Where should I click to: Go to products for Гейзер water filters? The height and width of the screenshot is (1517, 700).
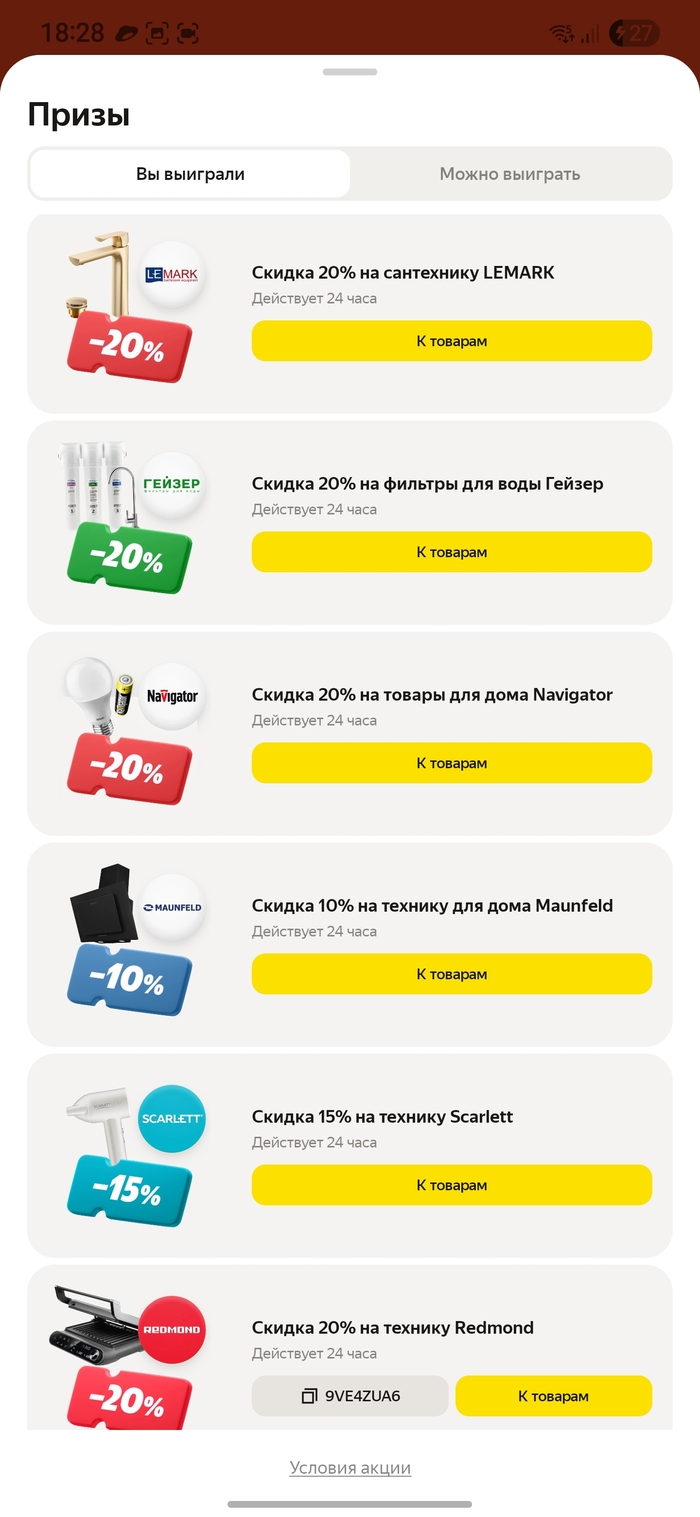[451, 552]
